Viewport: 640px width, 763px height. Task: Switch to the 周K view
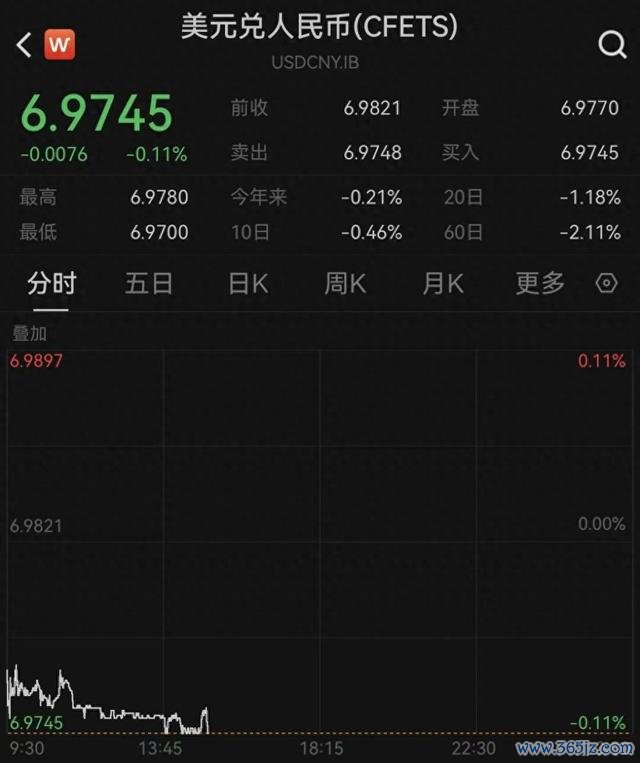[345, 284]
